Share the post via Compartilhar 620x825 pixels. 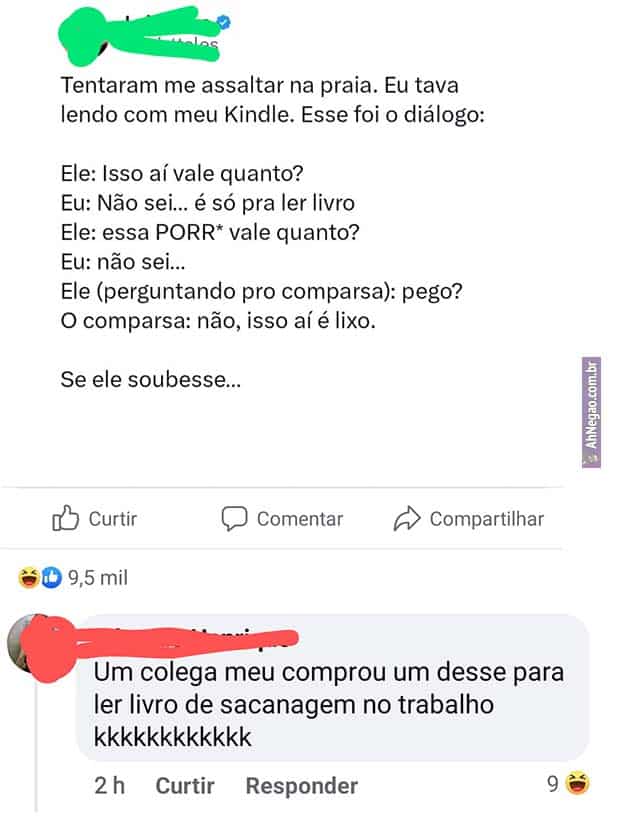tap(469, 519)
